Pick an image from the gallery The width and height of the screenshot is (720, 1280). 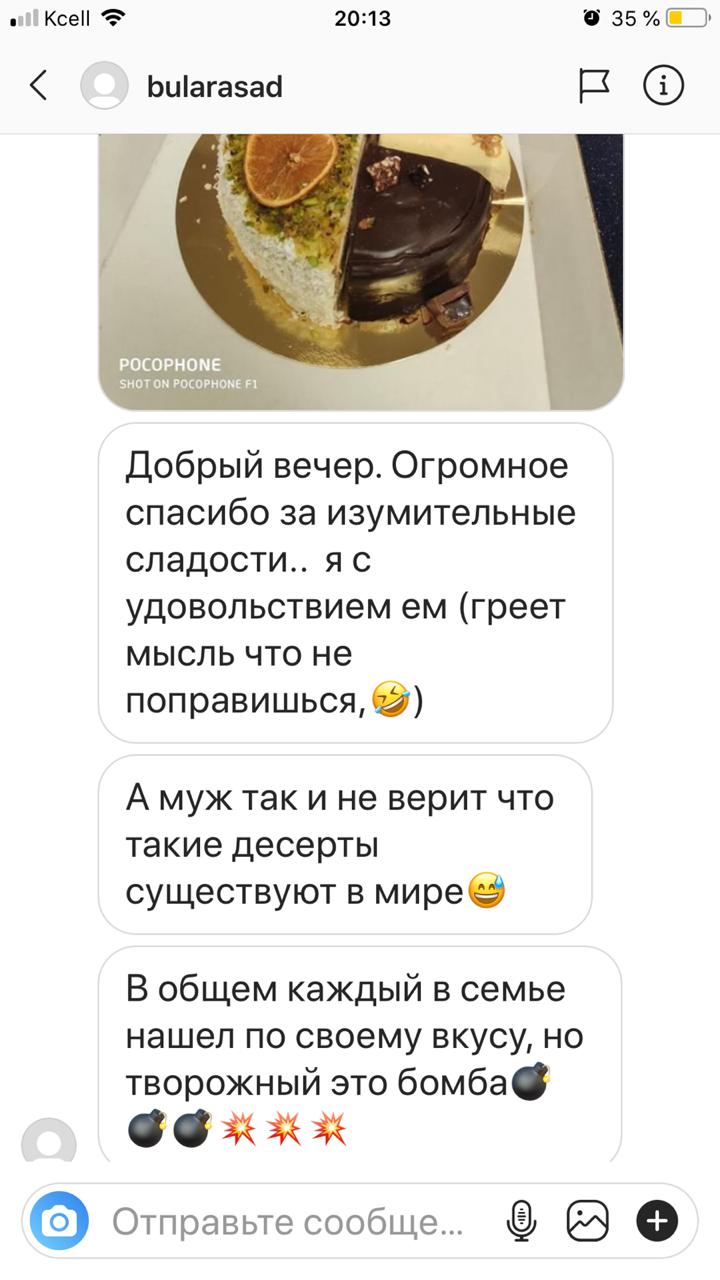[x=588, y=1221]
